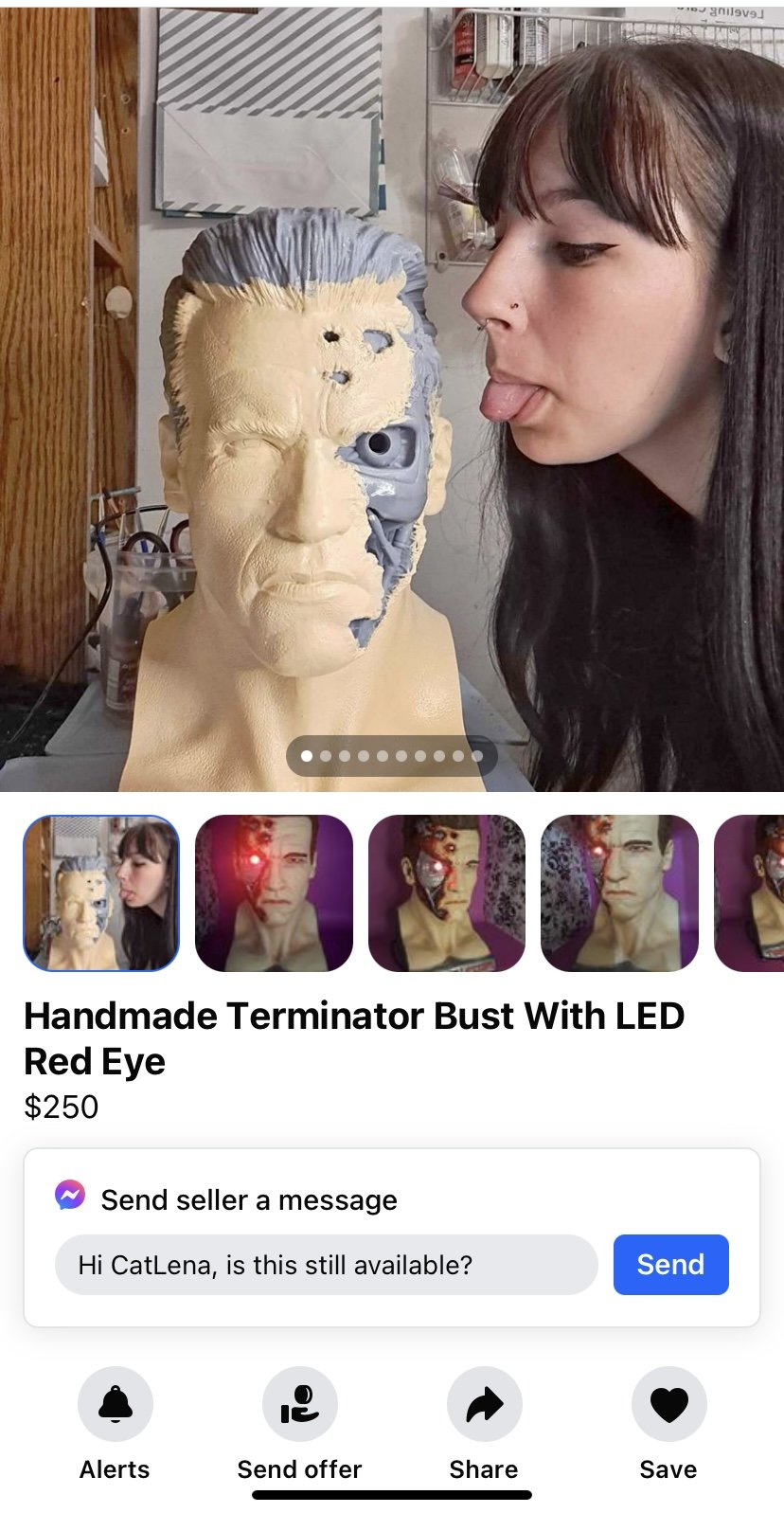View the partially visible fifth thumbnail
784x1513 pixels.
coord(752,893)
